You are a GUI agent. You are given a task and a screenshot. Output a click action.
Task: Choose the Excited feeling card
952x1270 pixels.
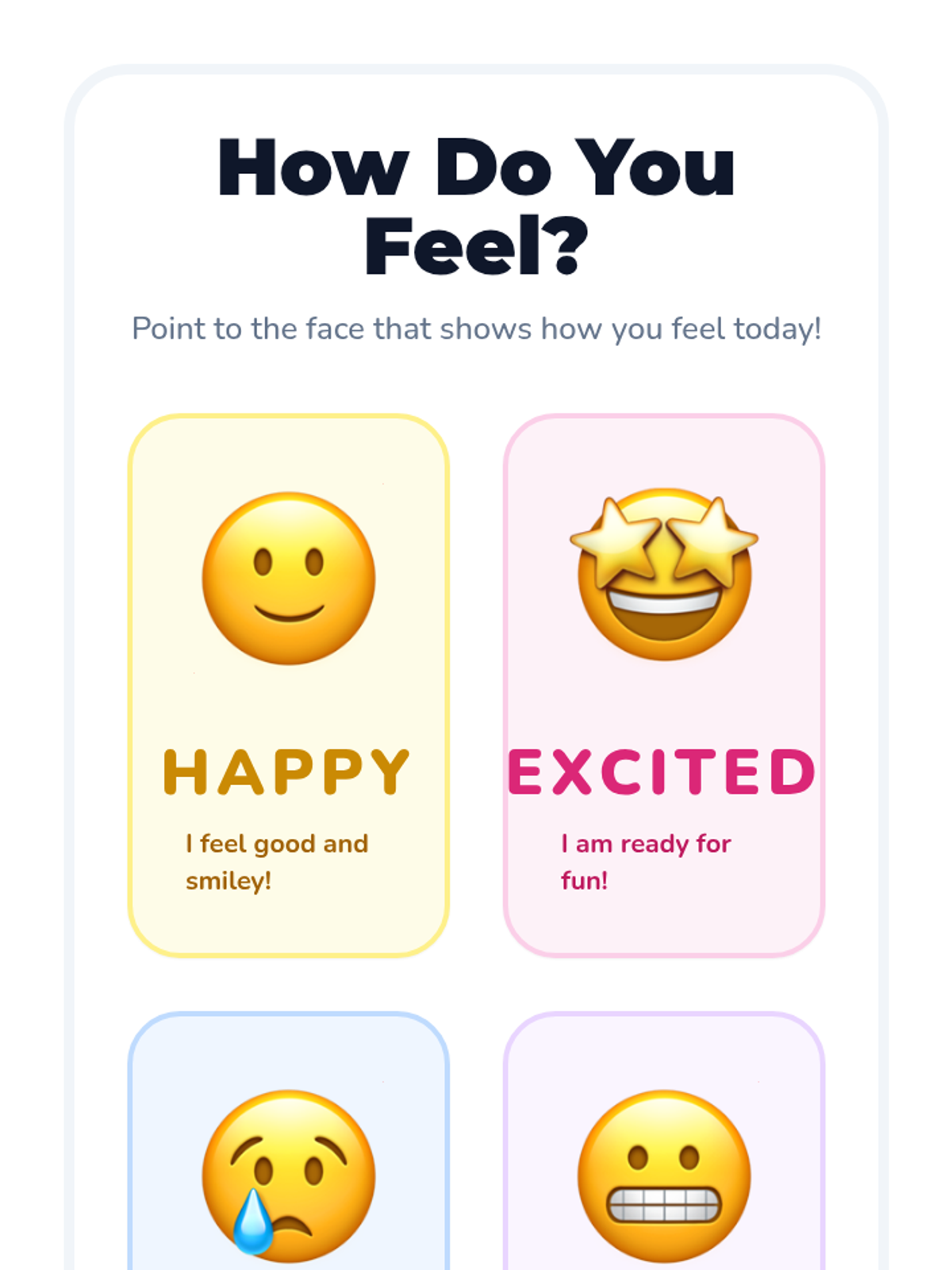pos(664,686)
